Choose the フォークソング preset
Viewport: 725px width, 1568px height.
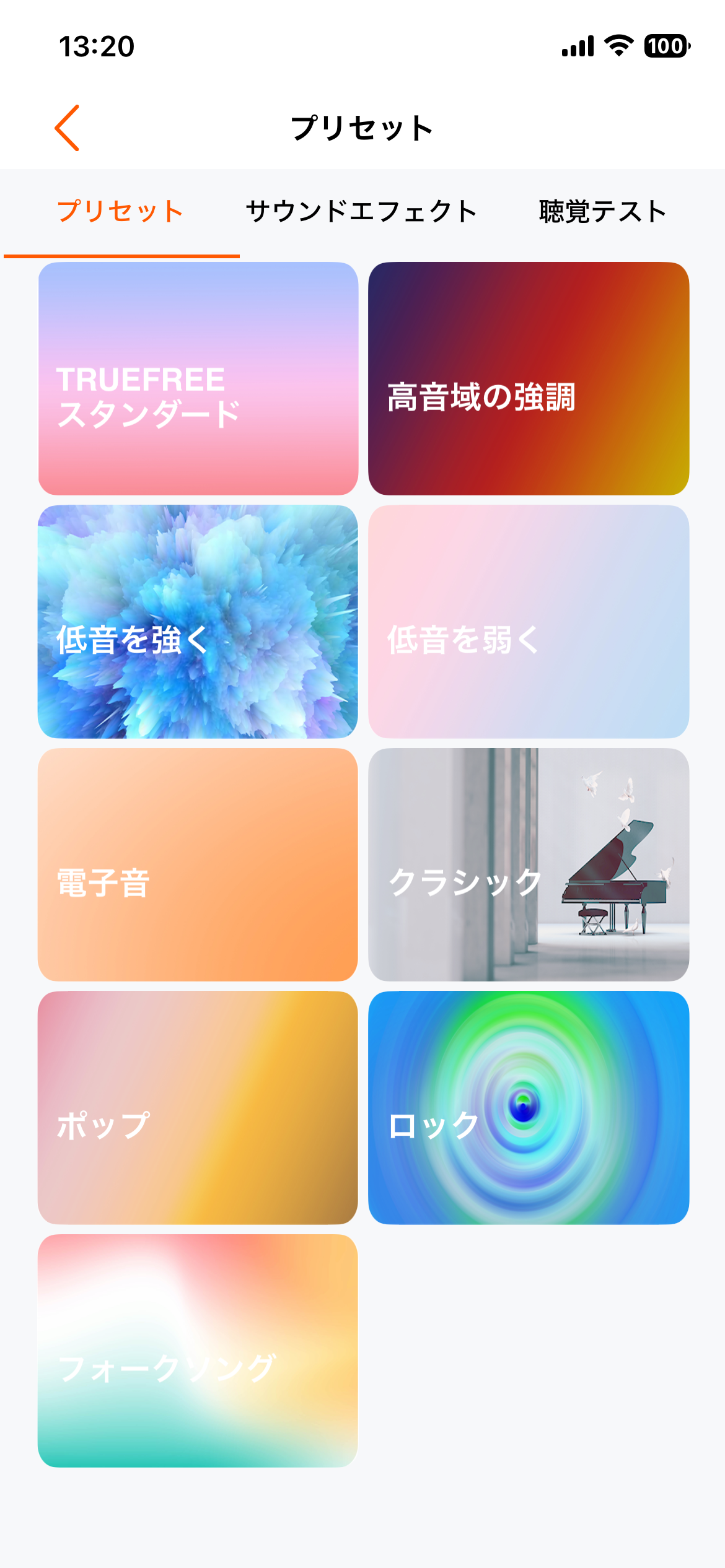(198, 1352)
